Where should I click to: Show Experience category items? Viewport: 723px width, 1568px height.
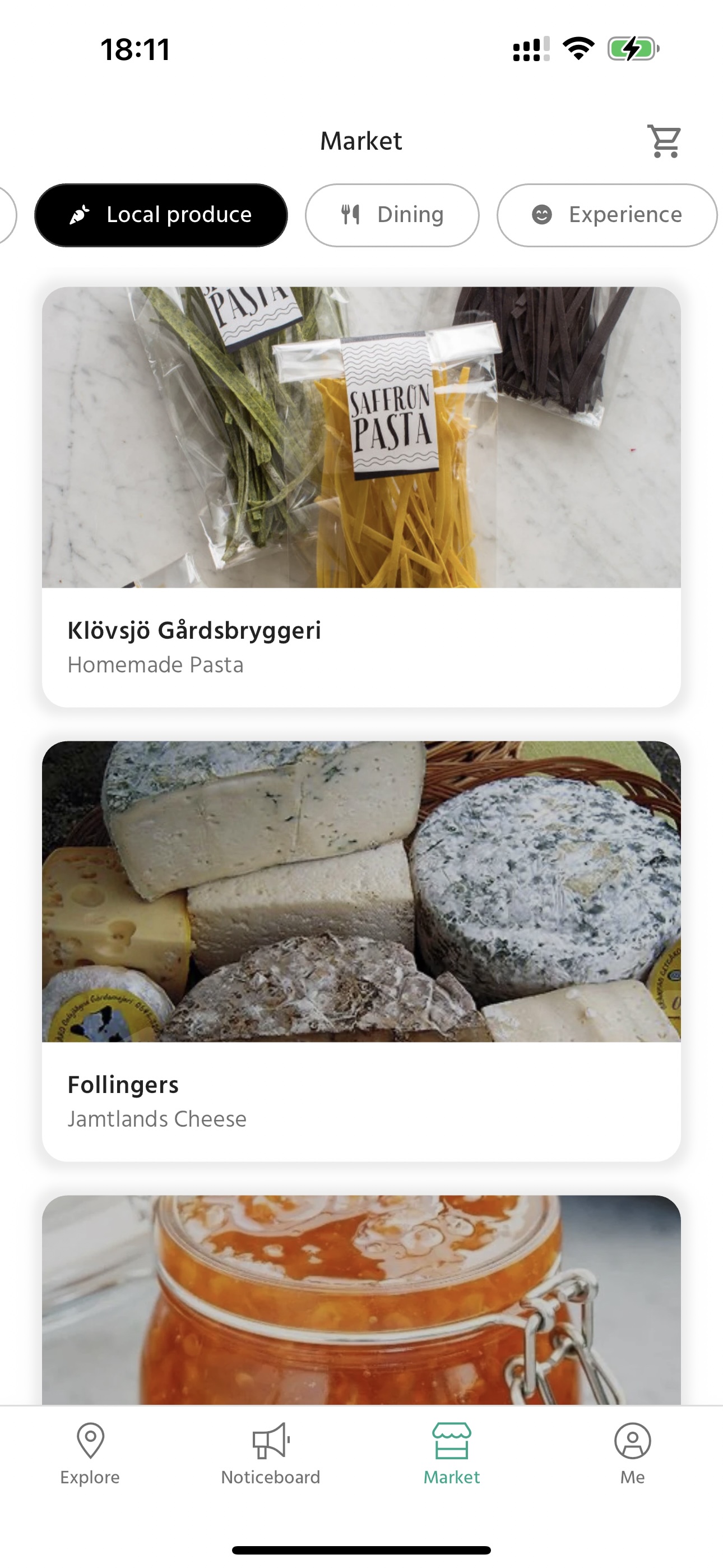[x=607, y=215]
